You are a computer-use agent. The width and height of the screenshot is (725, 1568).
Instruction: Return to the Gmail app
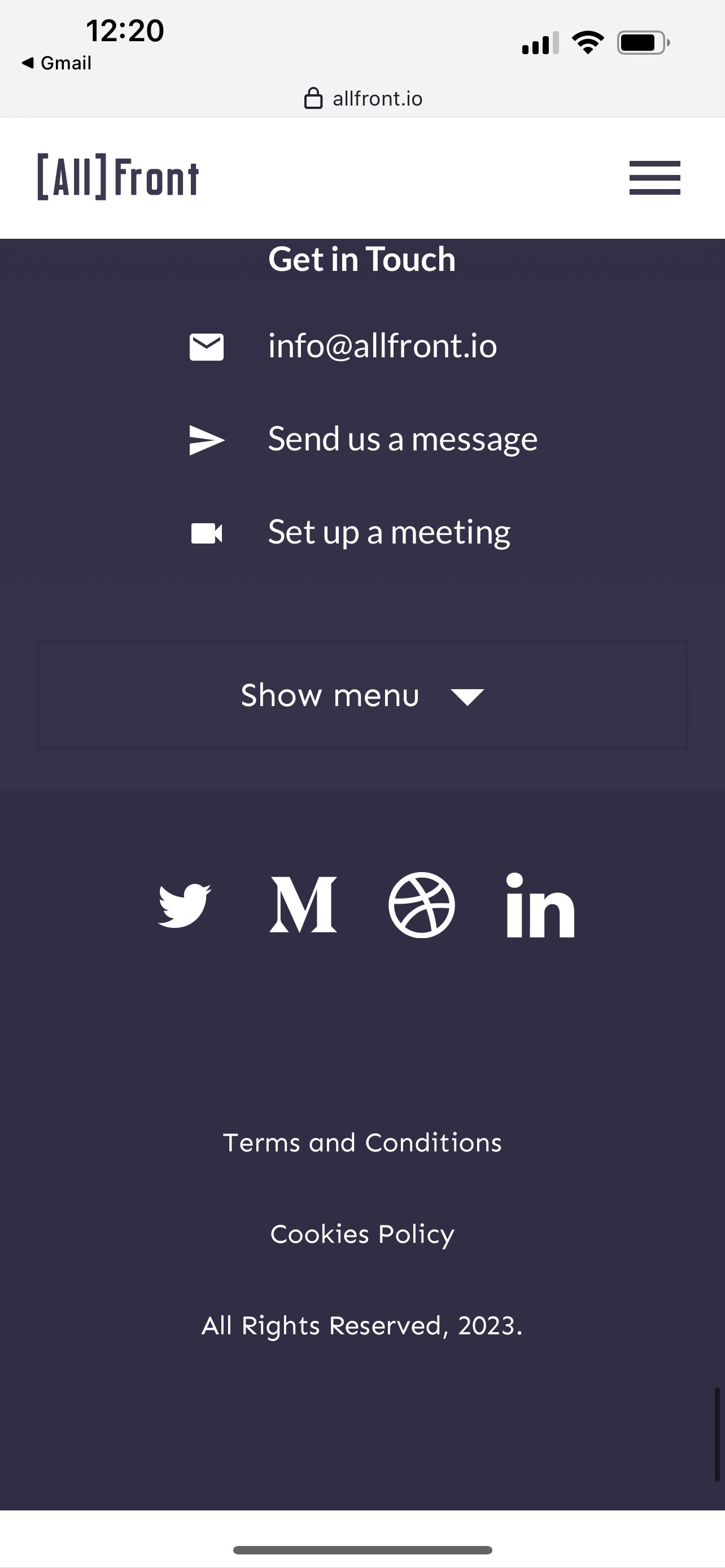pyautogui.click(x=56, y=63)
